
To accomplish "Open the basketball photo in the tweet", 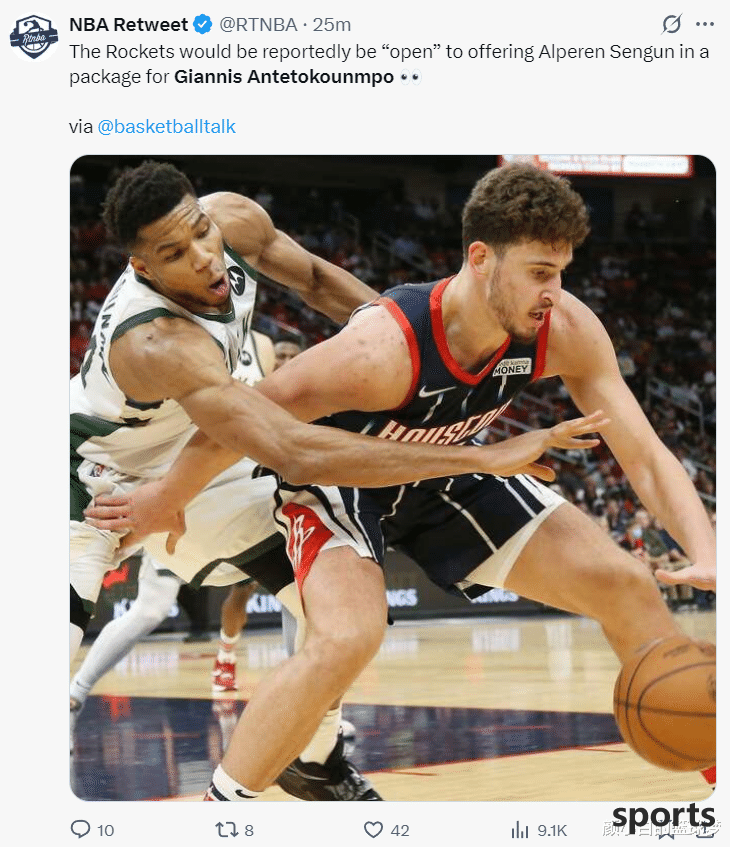I will click(392, 478).
